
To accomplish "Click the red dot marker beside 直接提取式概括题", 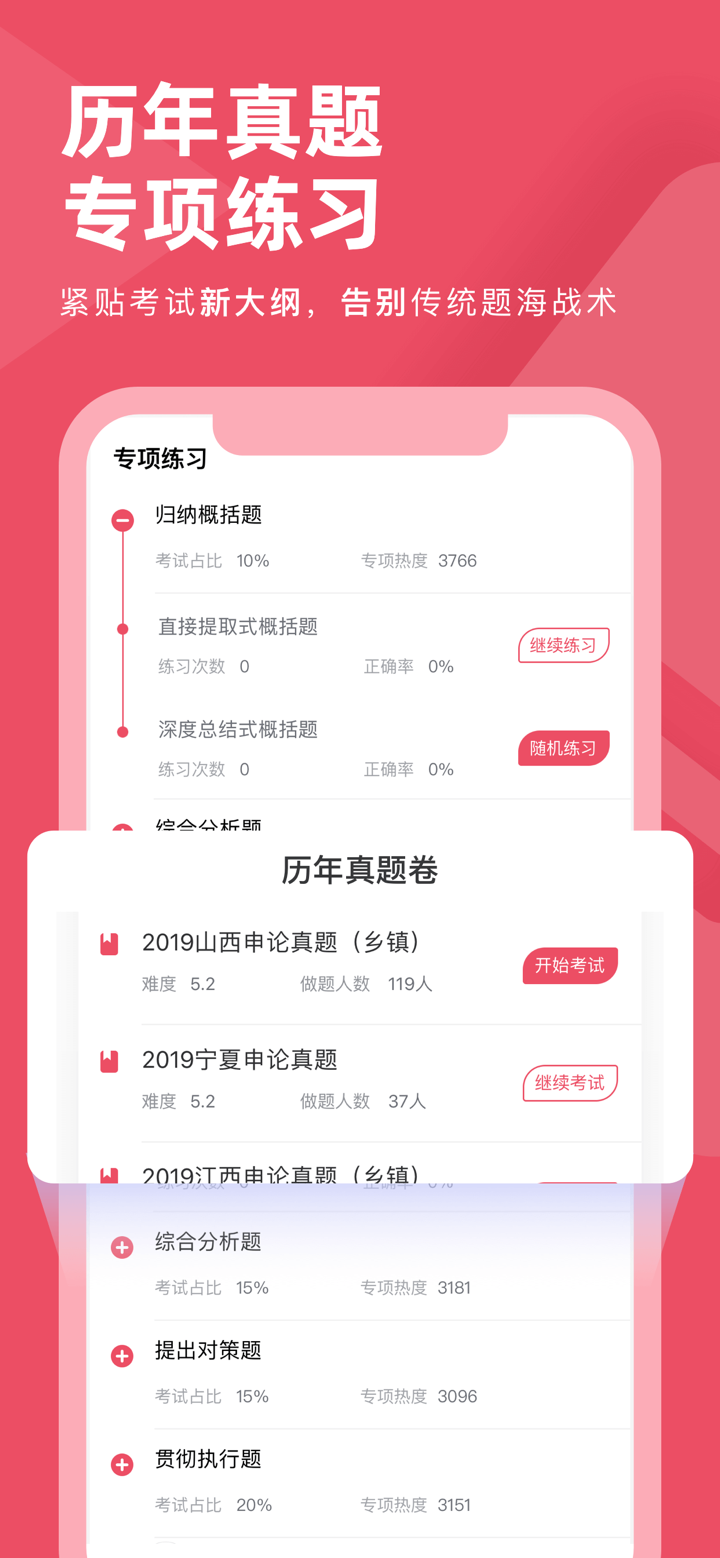I will pos(122,630).
